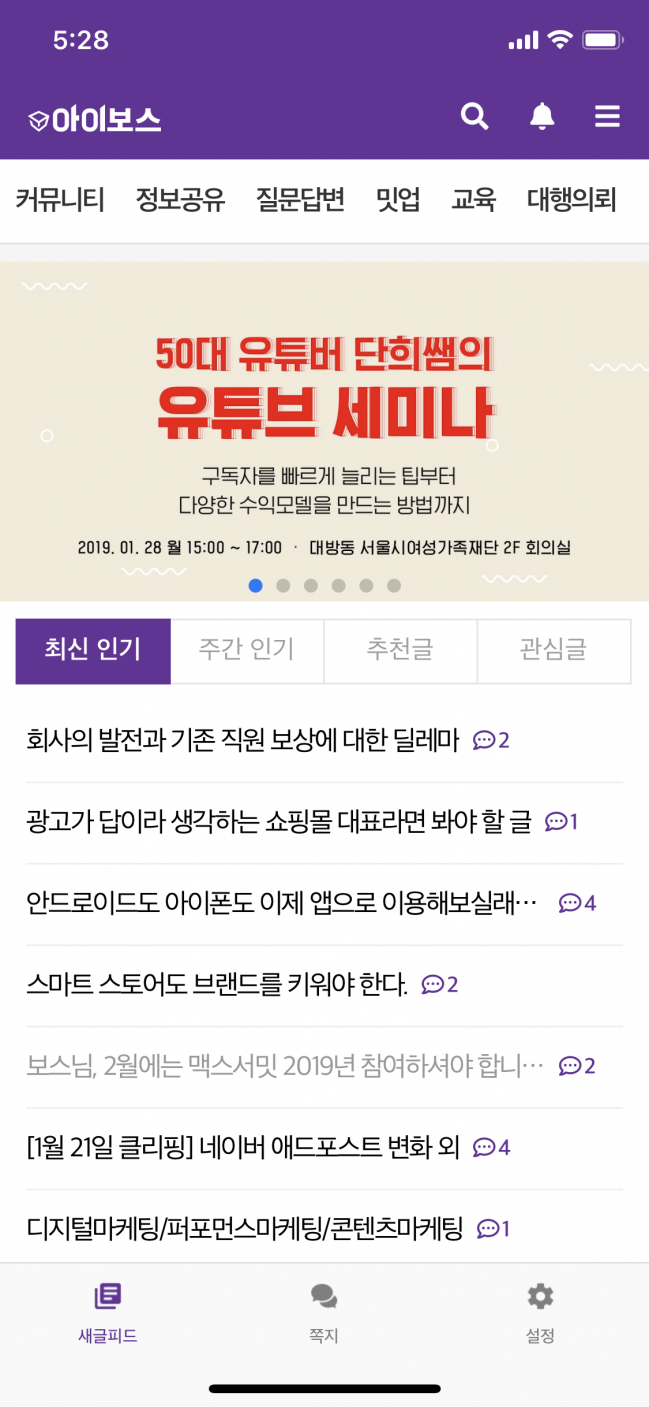649x1407 pixels.
Task: Open post [1월 21일 클리핑] 네이버 애드포스트 변화
Action: [243, 1147]
